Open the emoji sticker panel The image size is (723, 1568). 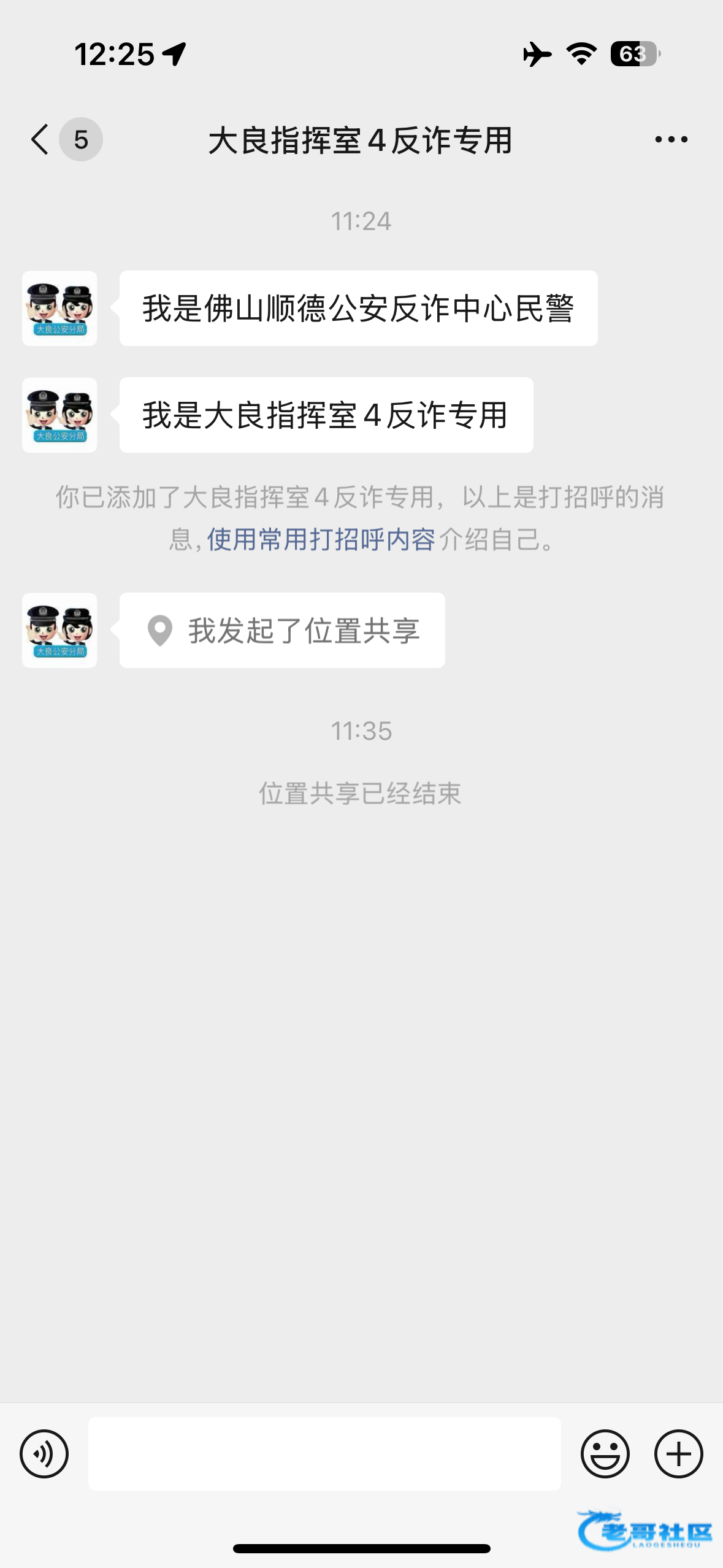click(605, 1453)
